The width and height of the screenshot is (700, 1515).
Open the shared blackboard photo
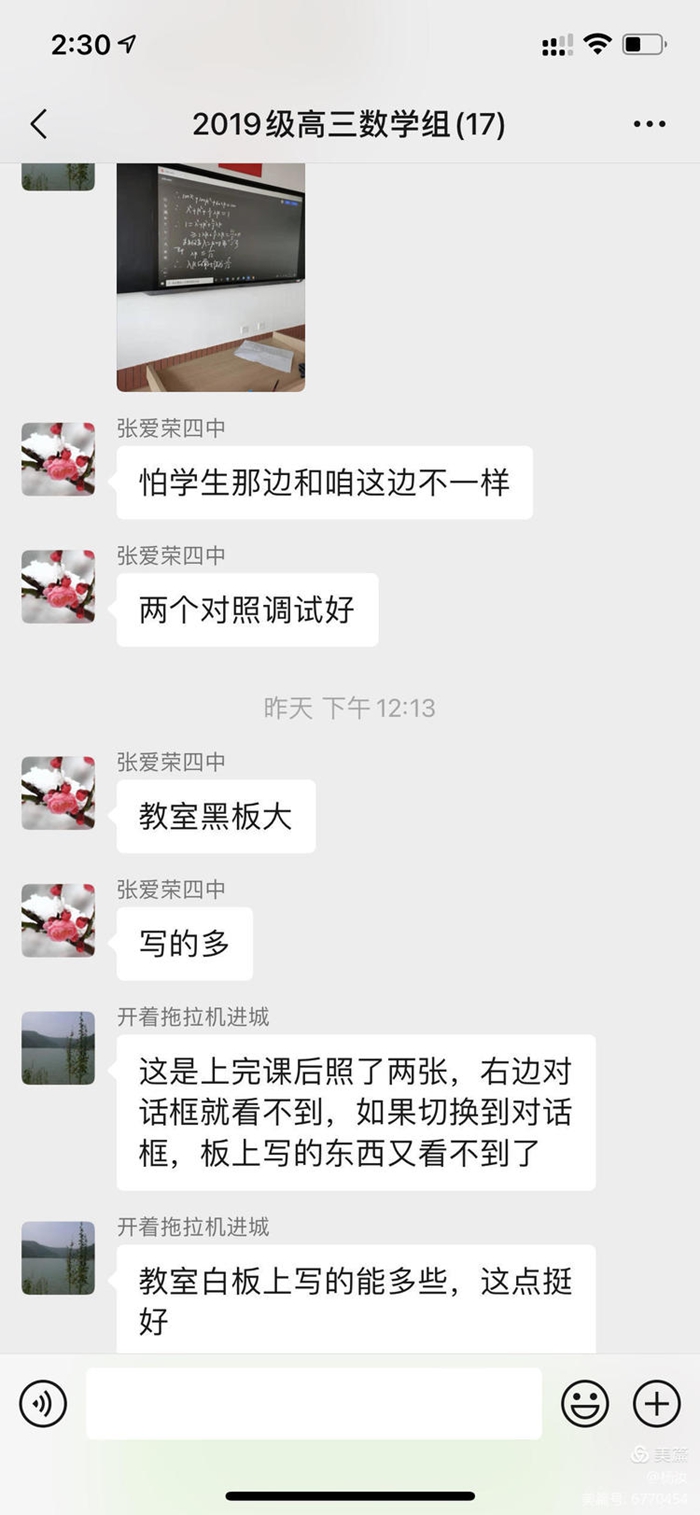point(211,277)
